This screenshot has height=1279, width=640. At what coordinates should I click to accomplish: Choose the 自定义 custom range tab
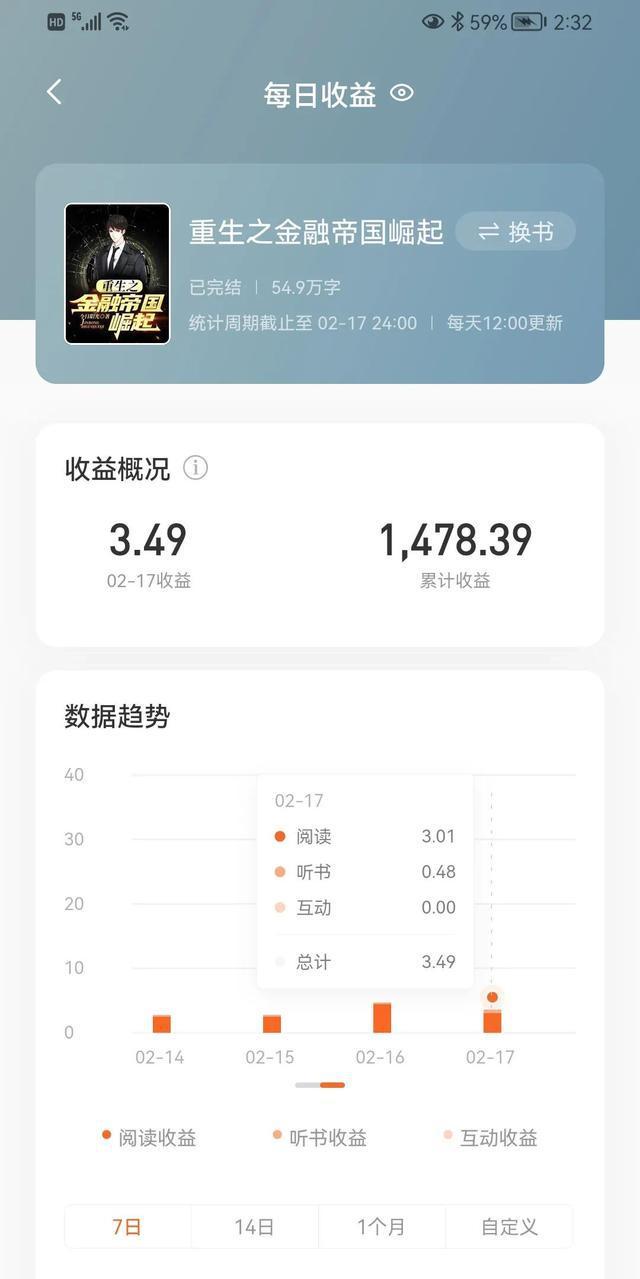point(509,1226)
